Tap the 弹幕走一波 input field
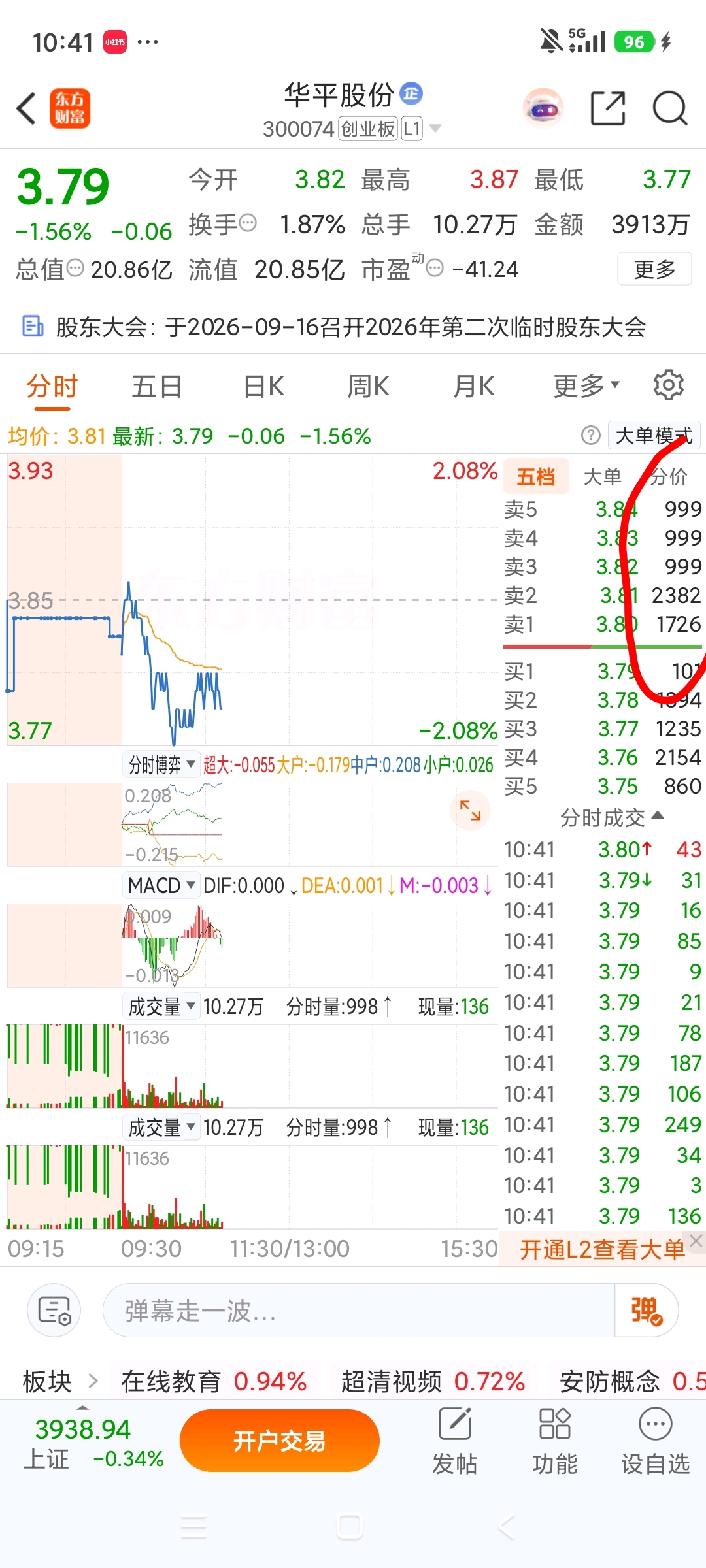Viewport: 706px width, 1568px height. coord(358,1311)
